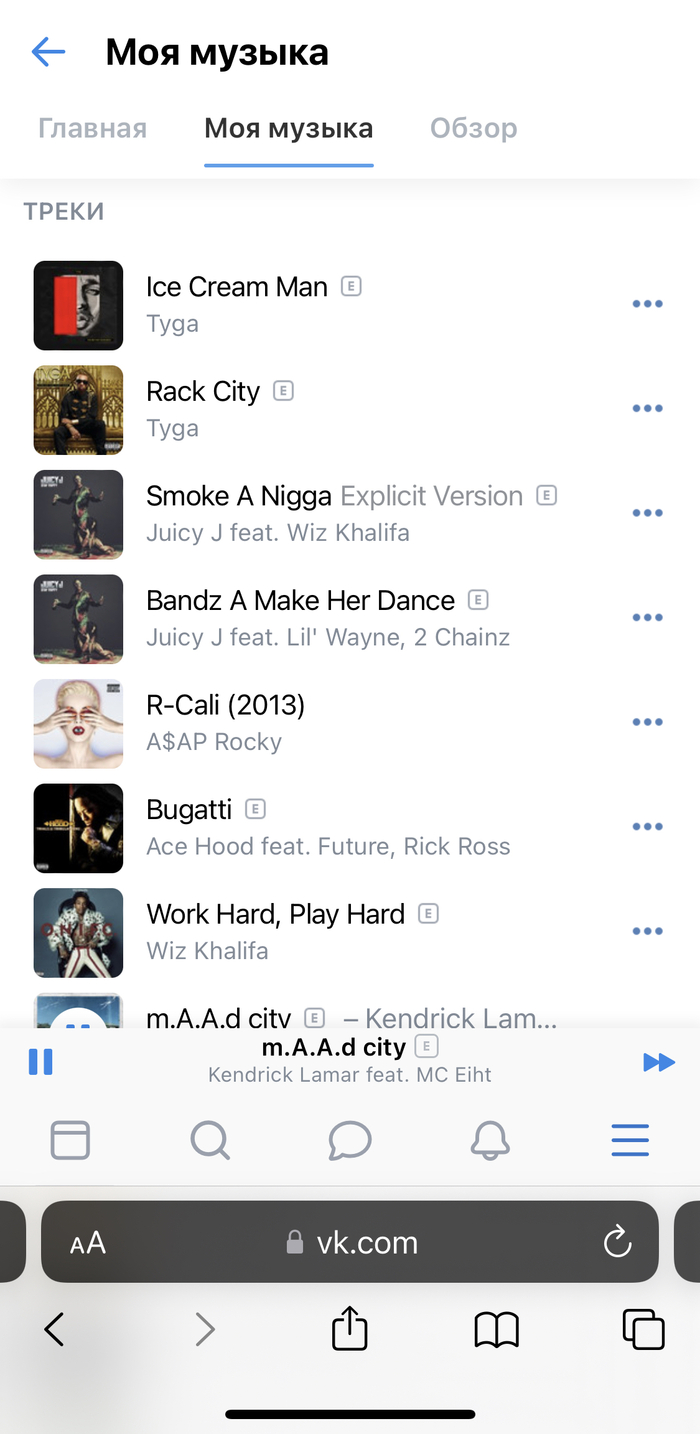Skip to the next track

click(x=659, y=1062)
